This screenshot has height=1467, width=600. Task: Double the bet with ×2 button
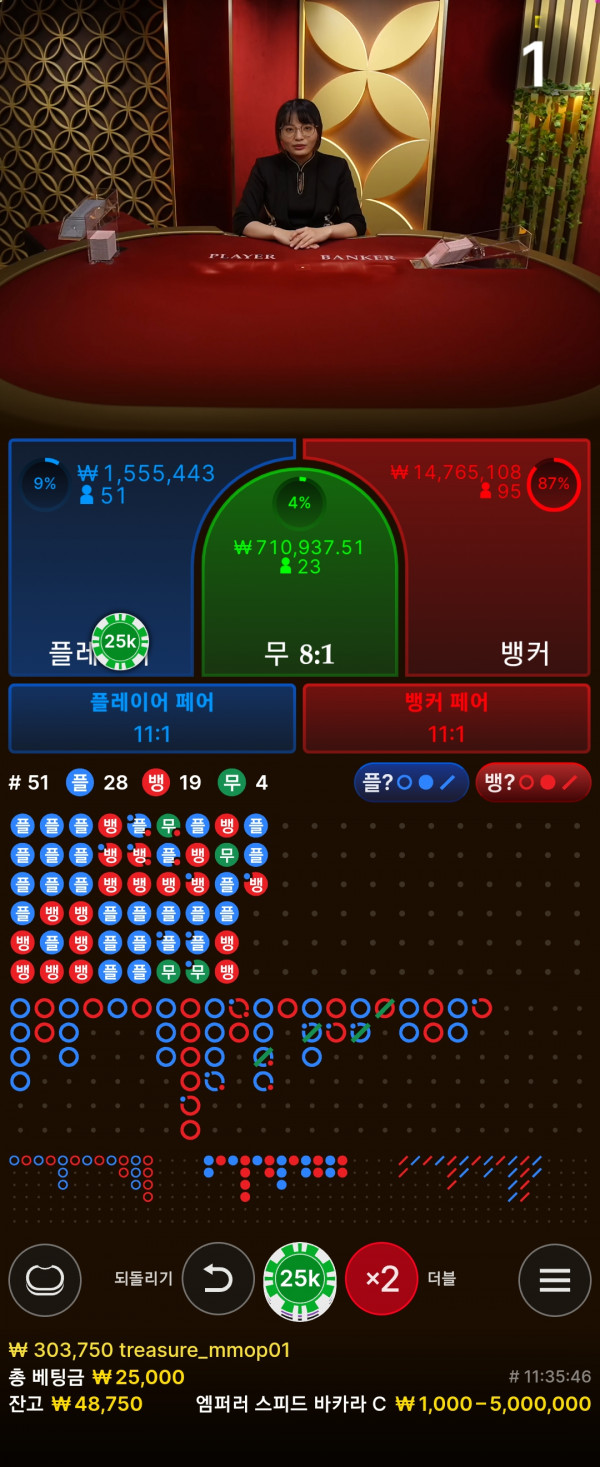pos(381,1278)
